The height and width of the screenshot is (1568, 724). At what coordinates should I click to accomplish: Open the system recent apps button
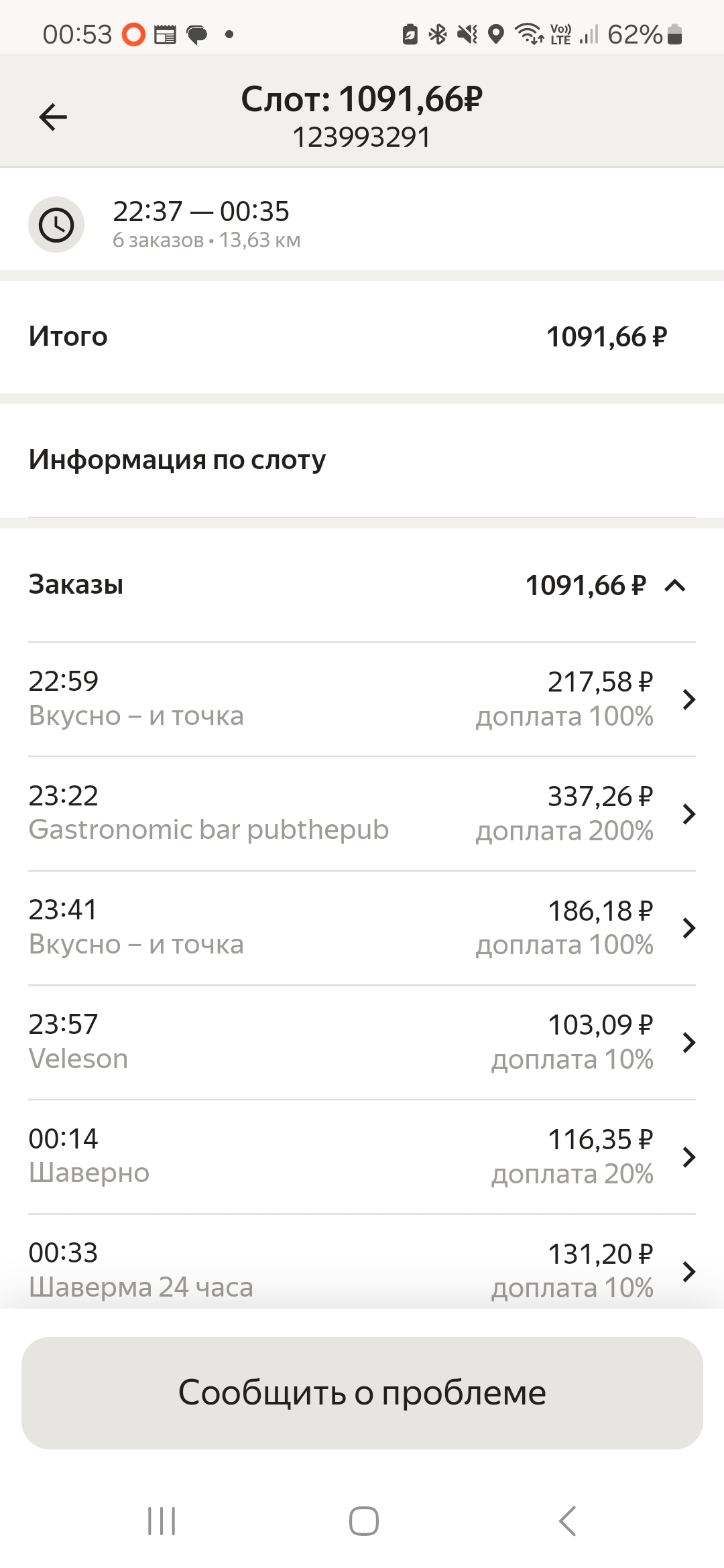pyautogui.click(x=162, y=1521)
